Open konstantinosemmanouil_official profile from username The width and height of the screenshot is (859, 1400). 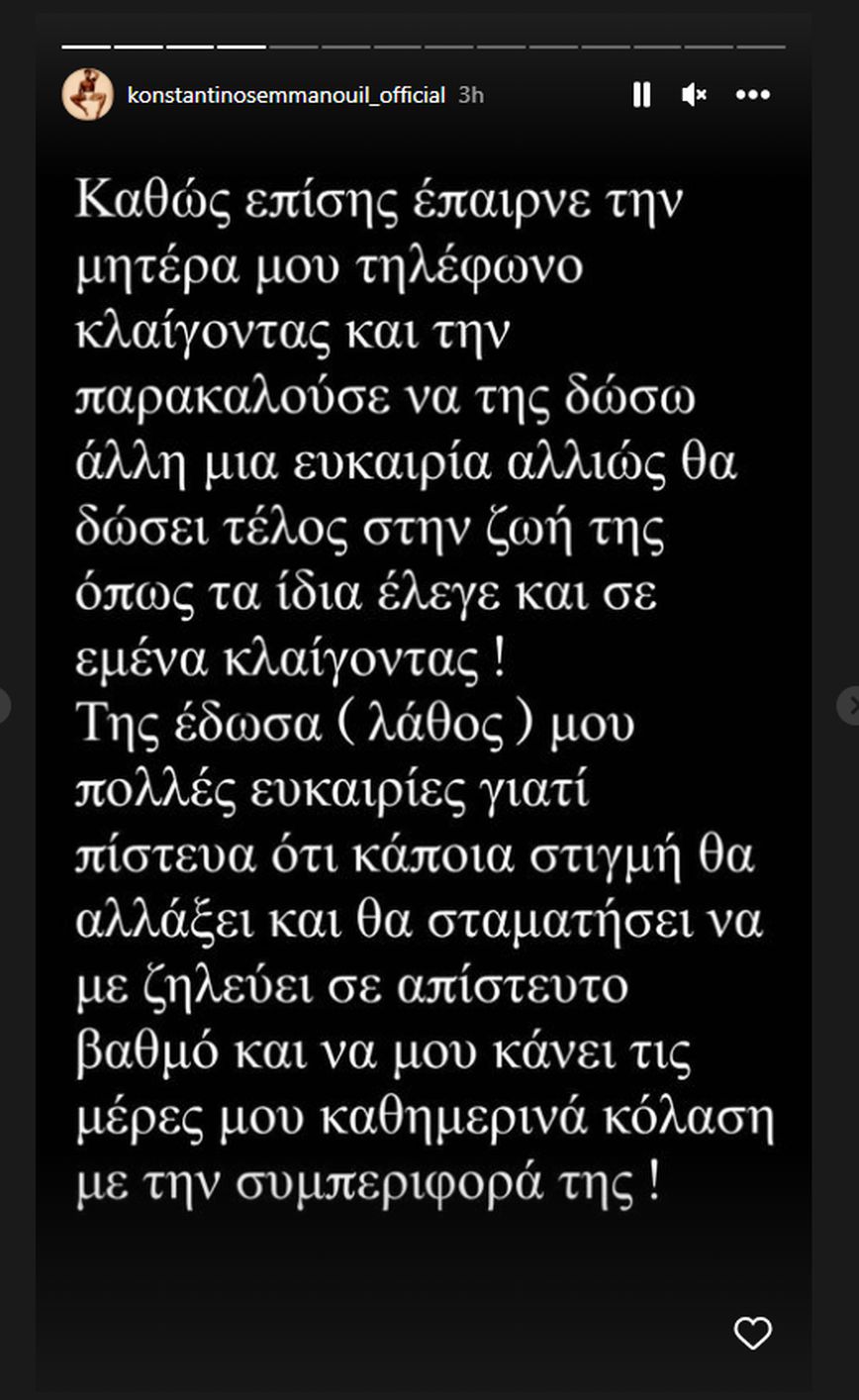point(286,95)
